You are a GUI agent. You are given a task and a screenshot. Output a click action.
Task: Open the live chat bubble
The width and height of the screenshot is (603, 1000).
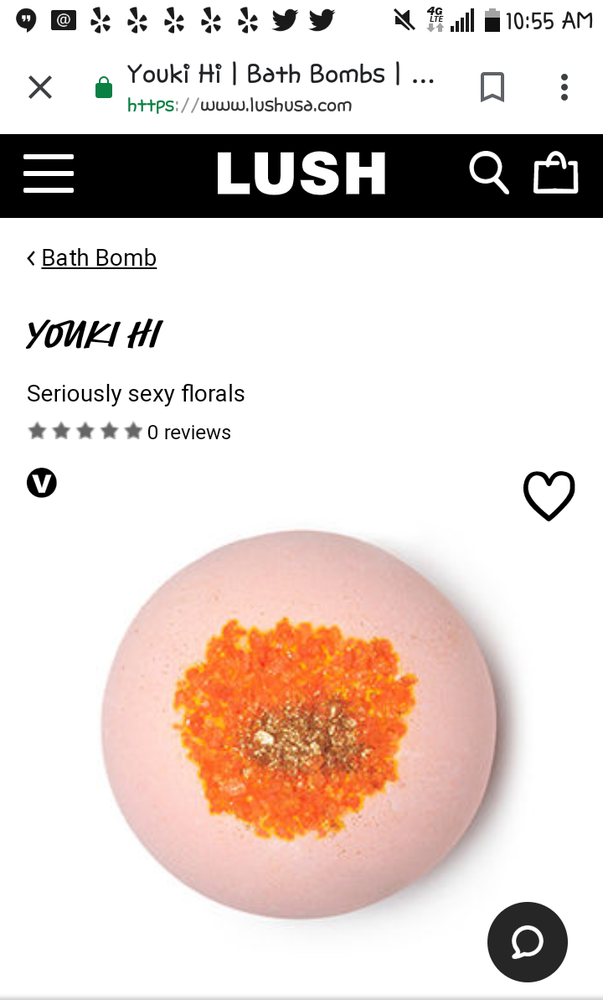[x=527, y=941]
